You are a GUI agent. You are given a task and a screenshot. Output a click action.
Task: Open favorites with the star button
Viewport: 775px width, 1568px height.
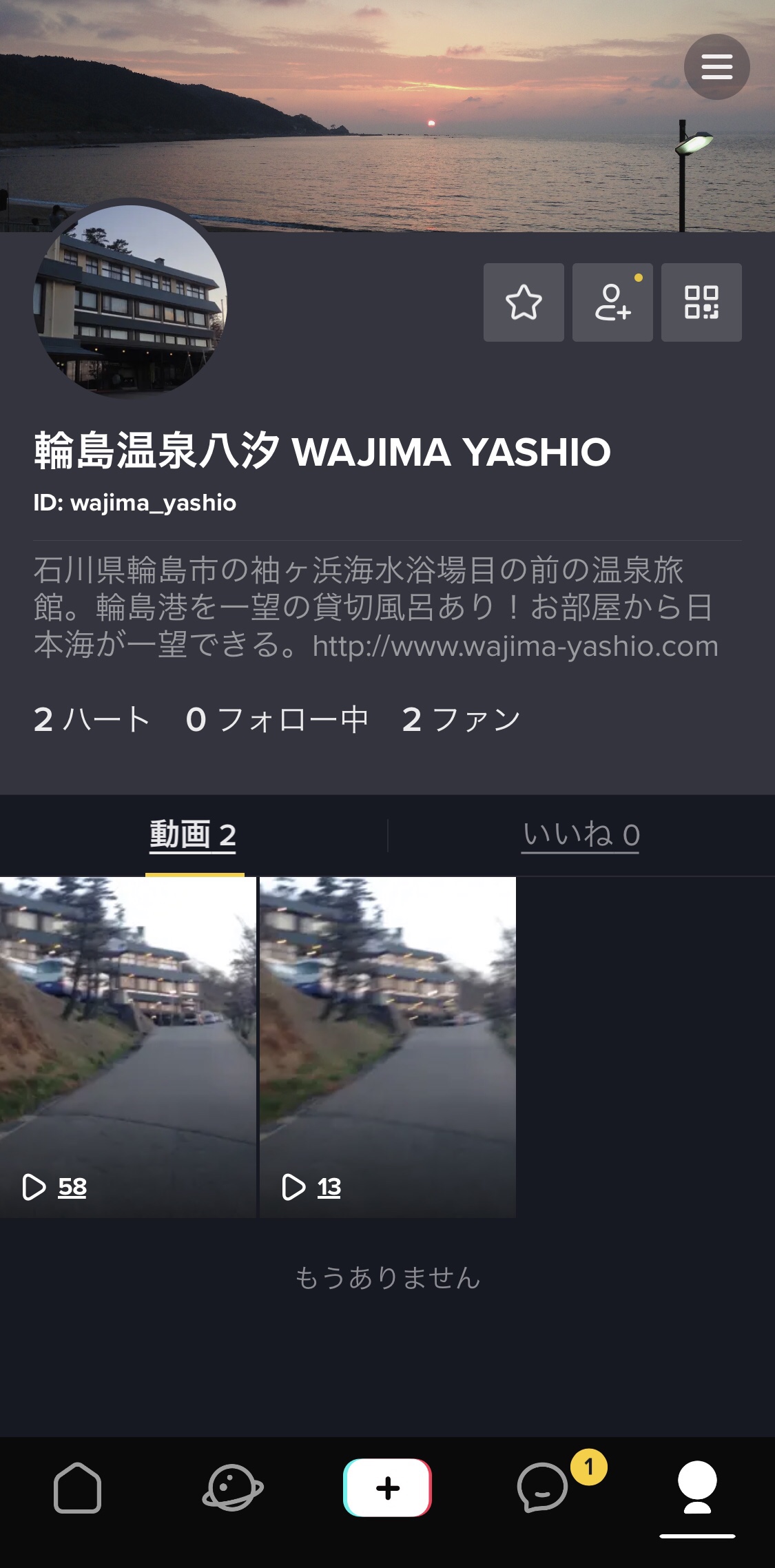(x=524, y=302)
